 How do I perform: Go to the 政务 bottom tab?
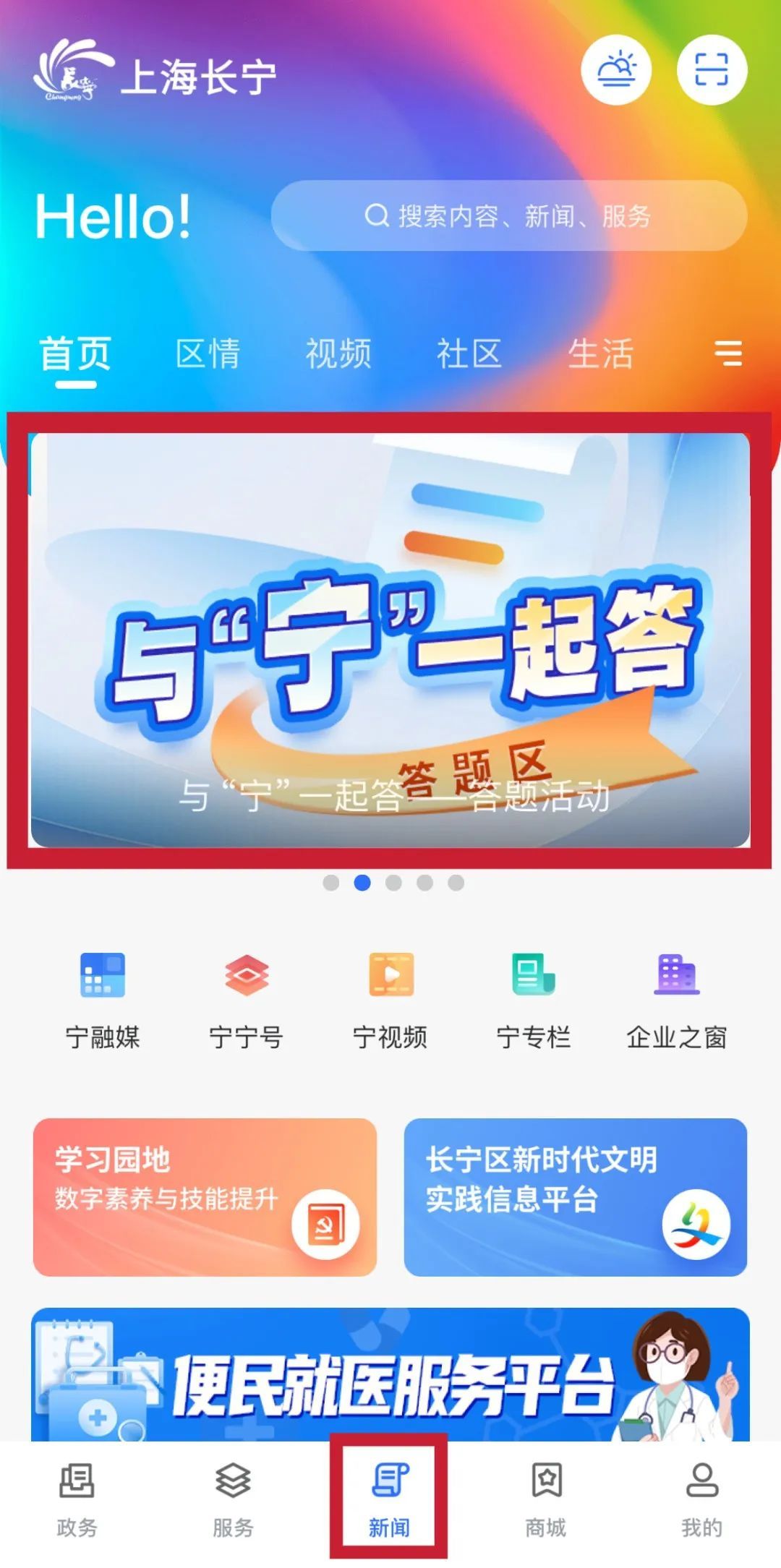point(77,1500)
